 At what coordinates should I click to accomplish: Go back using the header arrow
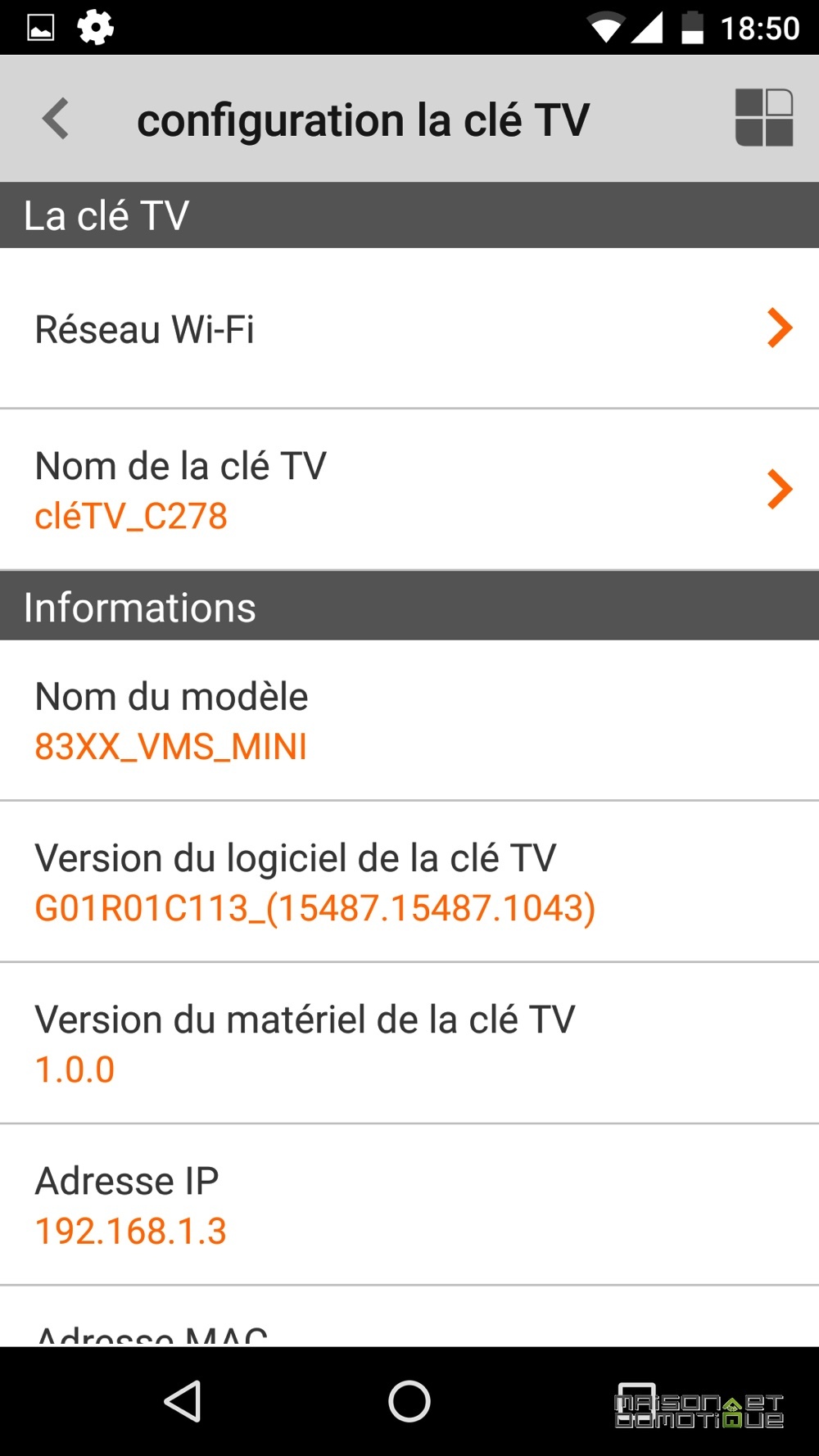[x=56, y=119]
